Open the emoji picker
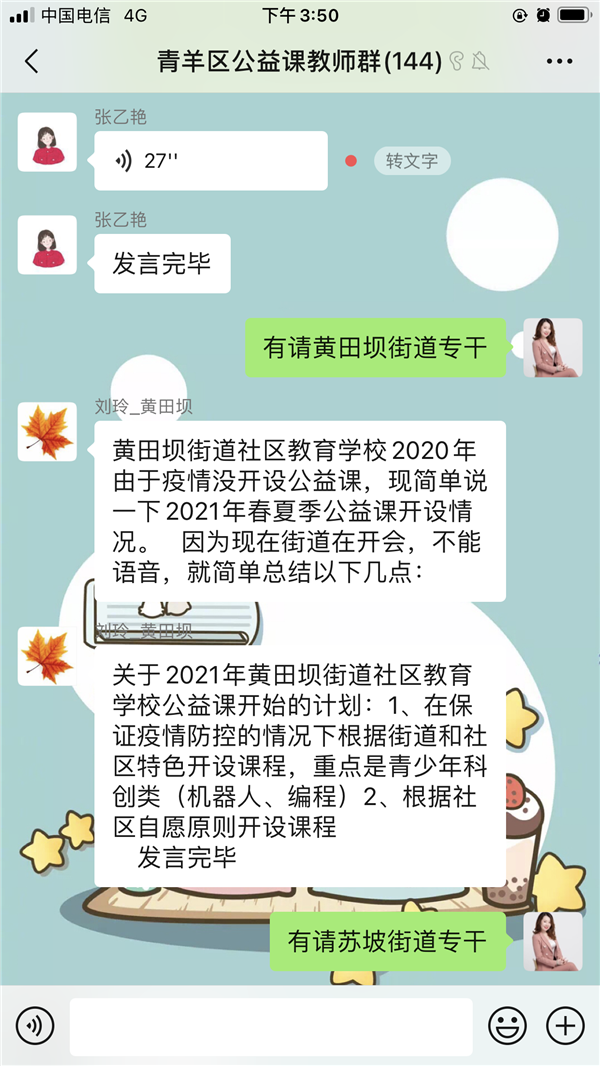The width and height of the screenshot is (600, 1066). click(507, 1025)
